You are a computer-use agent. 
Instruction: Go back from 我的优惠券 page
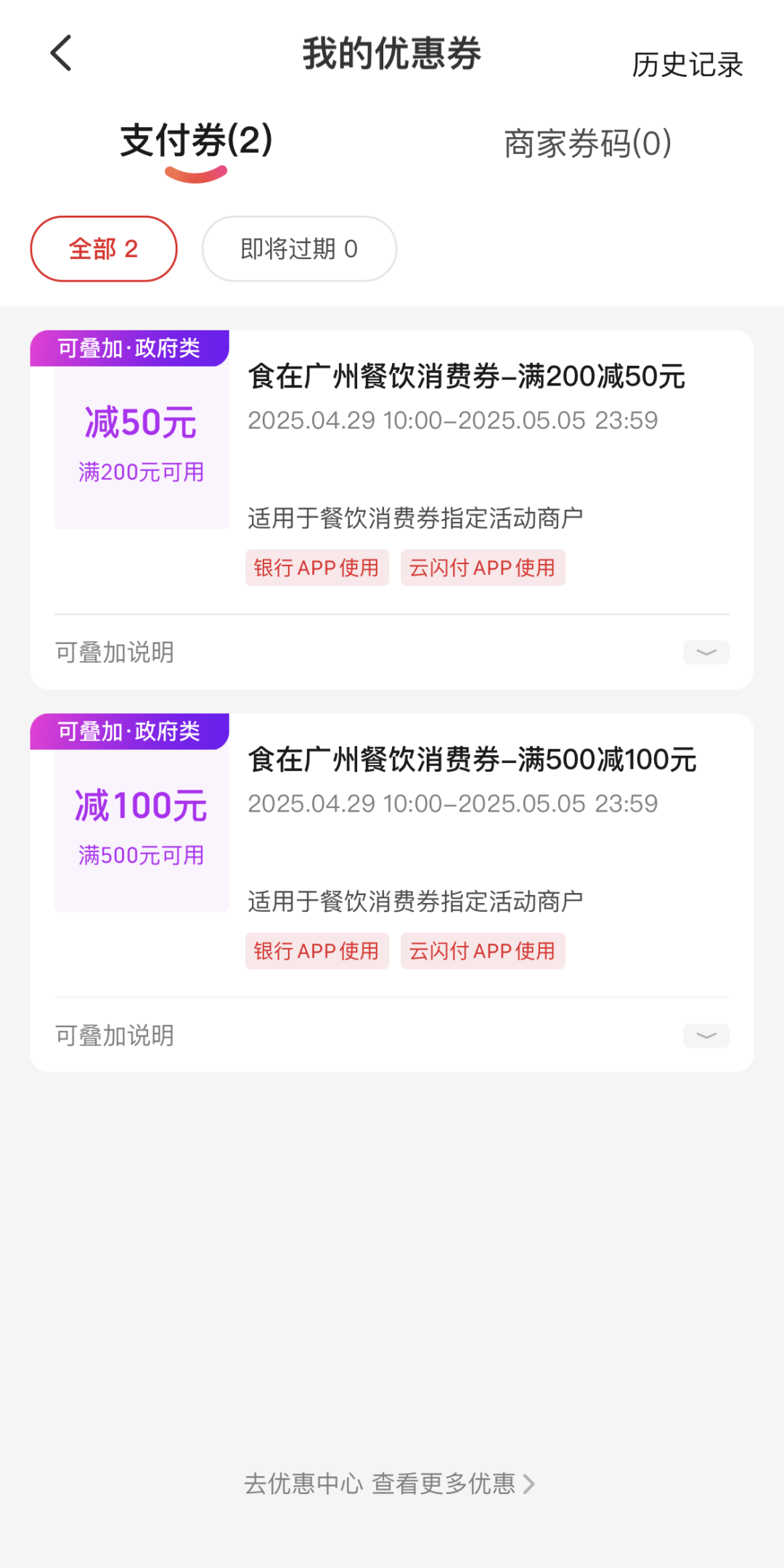(x=62, y=54)
